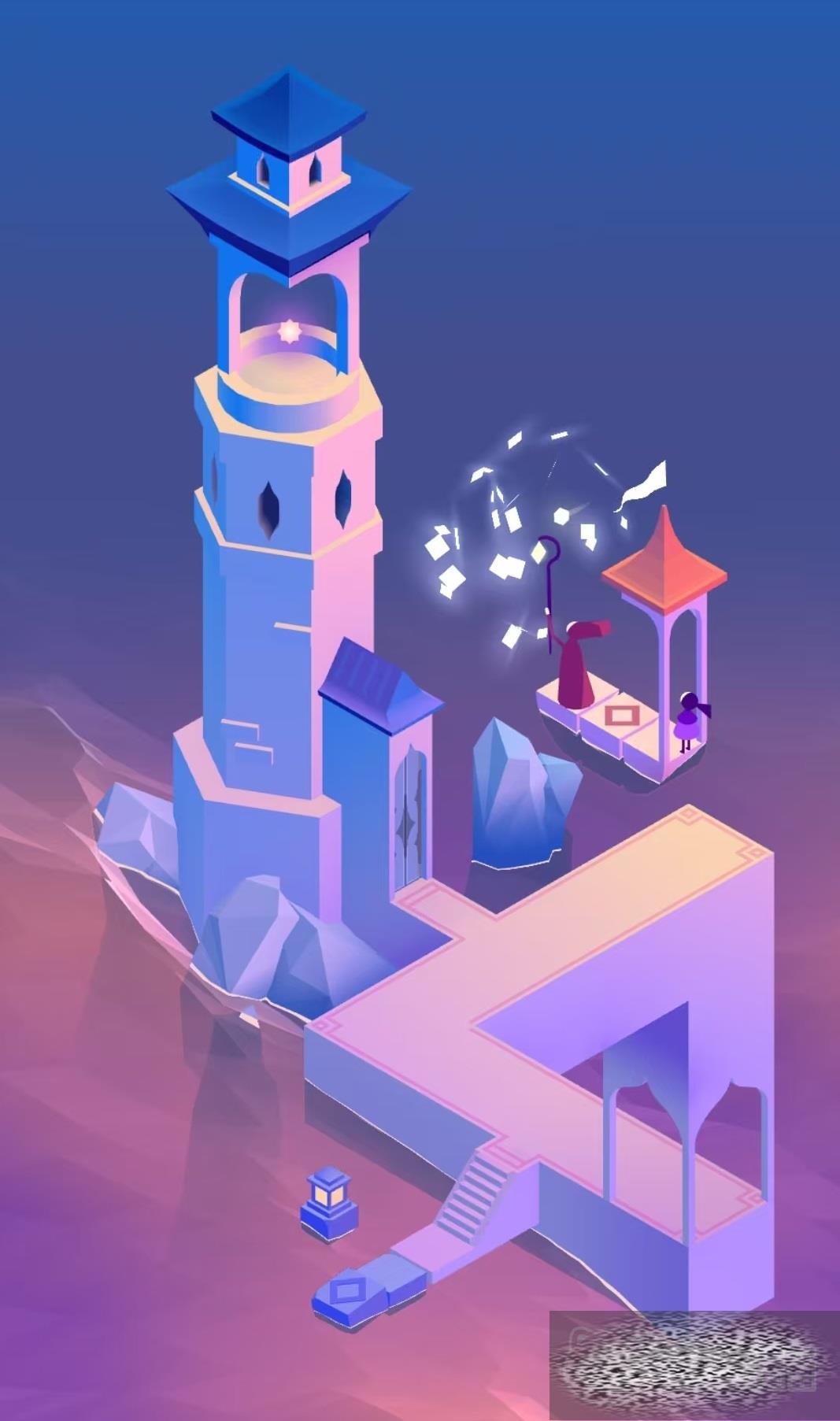Image resolution: width=840 pixels, height=1421 pixels.
Task: Walk to the tower's arched door
Action: 413,816
